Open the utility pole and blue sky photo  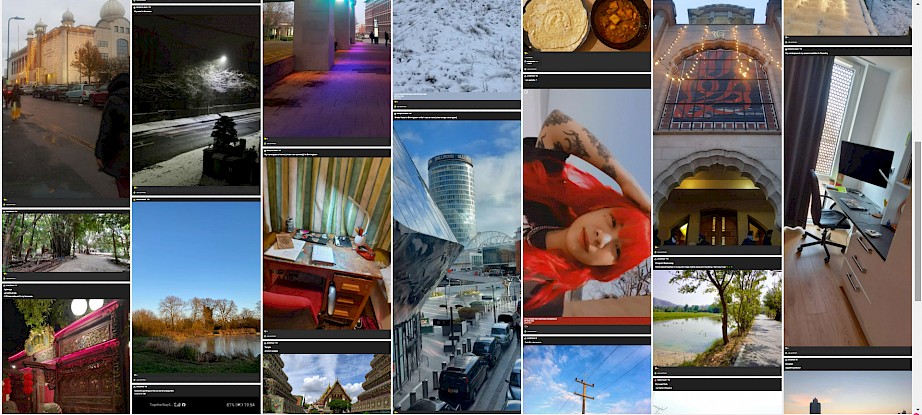click(x=586, y=380)
